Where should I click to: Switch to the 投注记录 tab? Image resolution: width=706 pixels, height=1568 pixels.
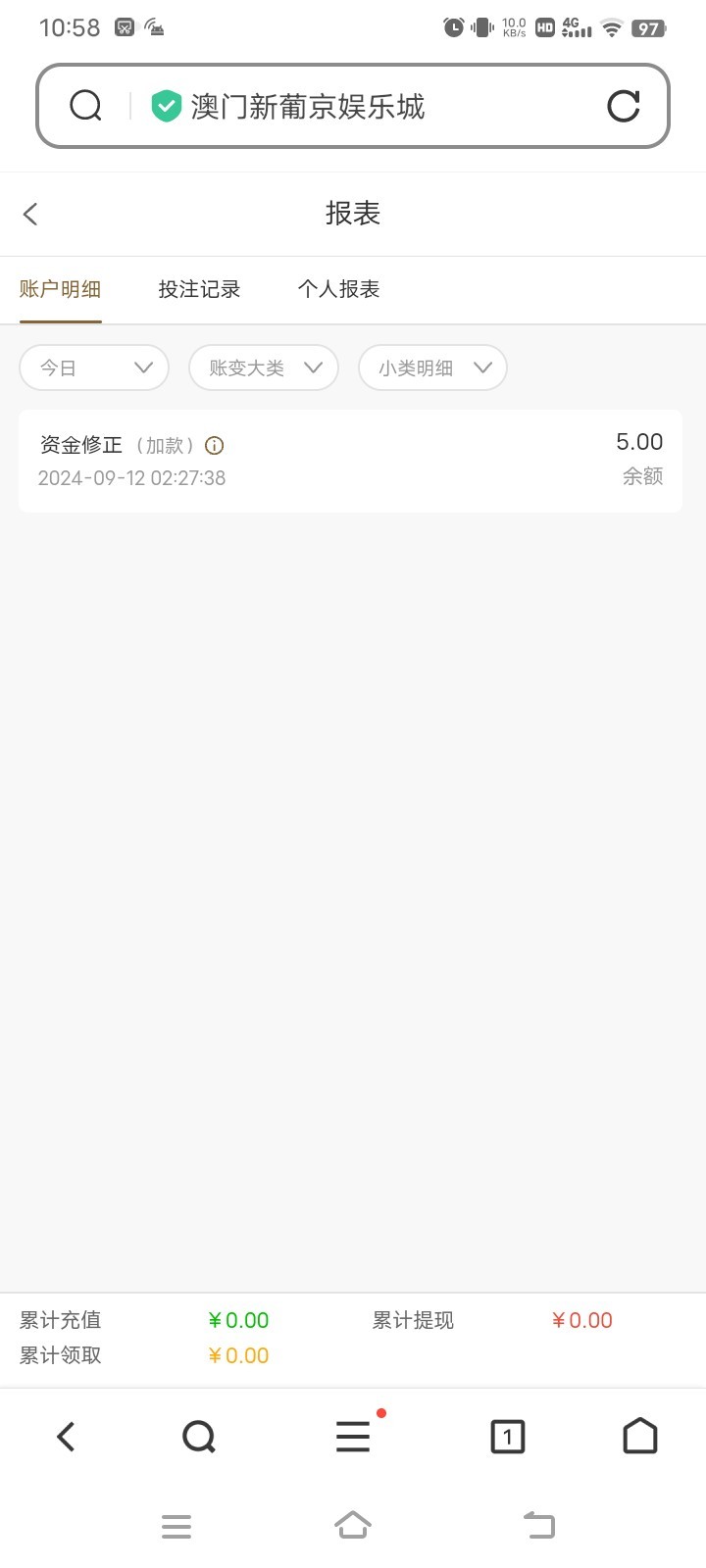click(199, 289)
